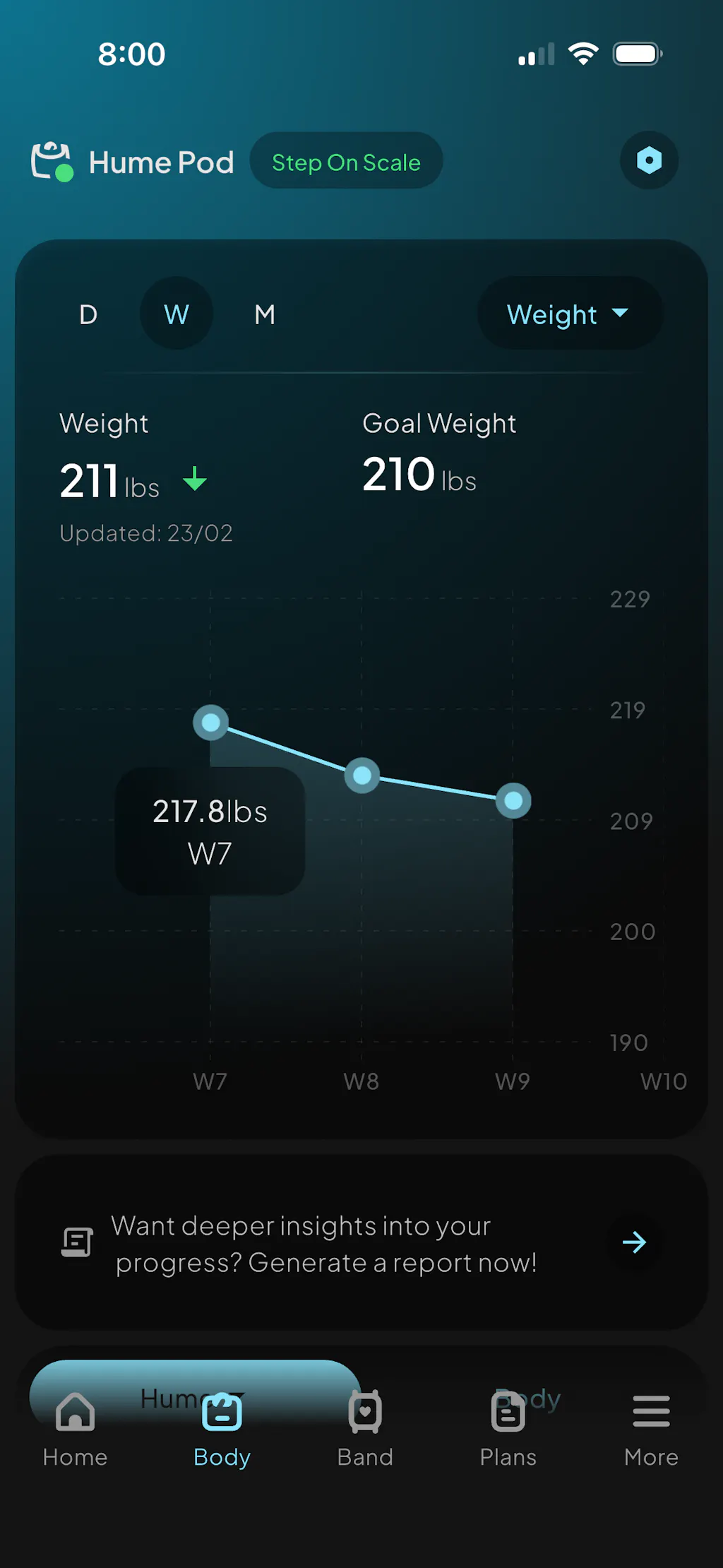Select the W7 data point on chart
The image size is (723, 1568).
point(210,723)
